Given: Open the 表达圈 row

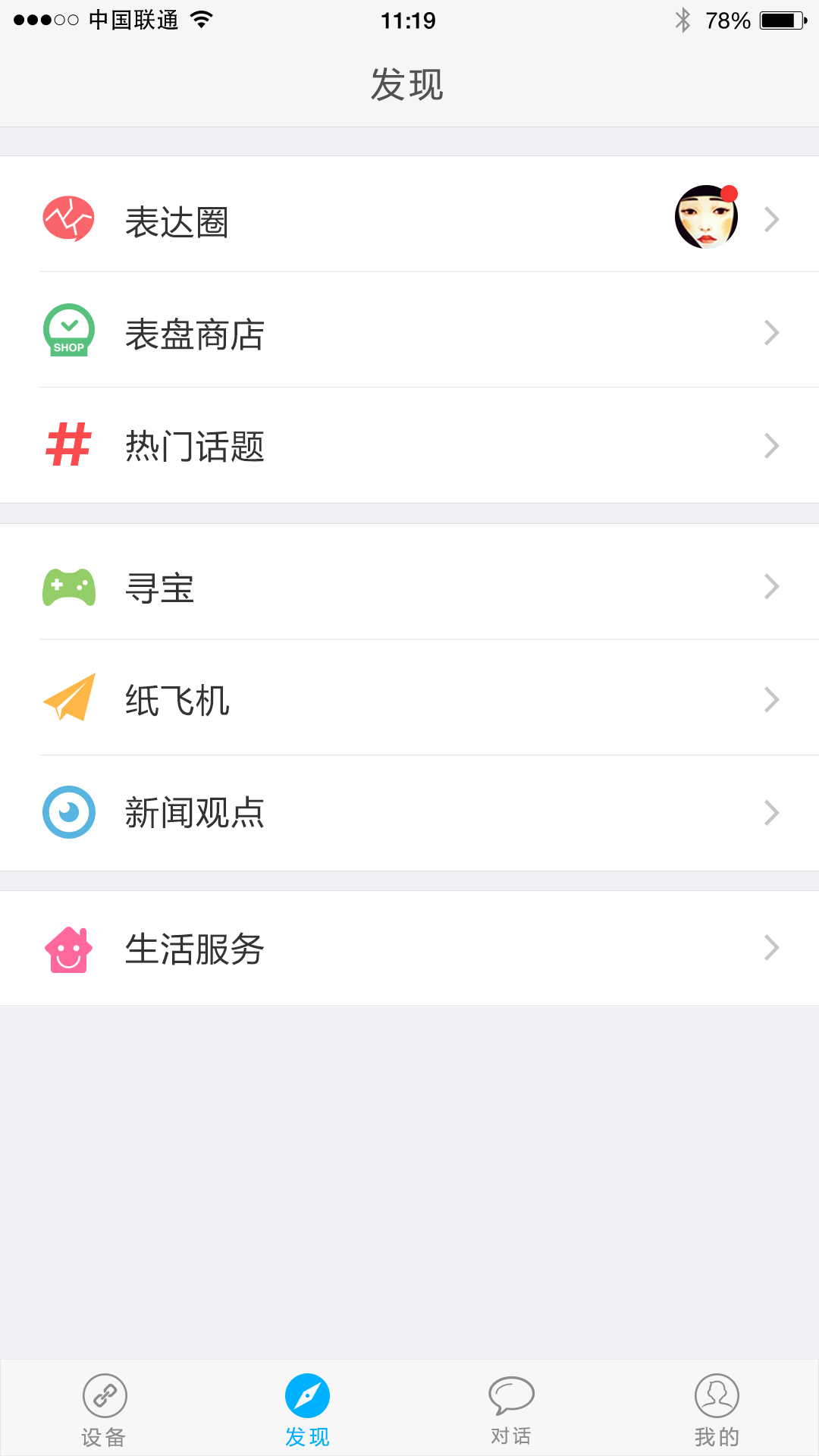Looking at the screenshot, I should [409, 220].
